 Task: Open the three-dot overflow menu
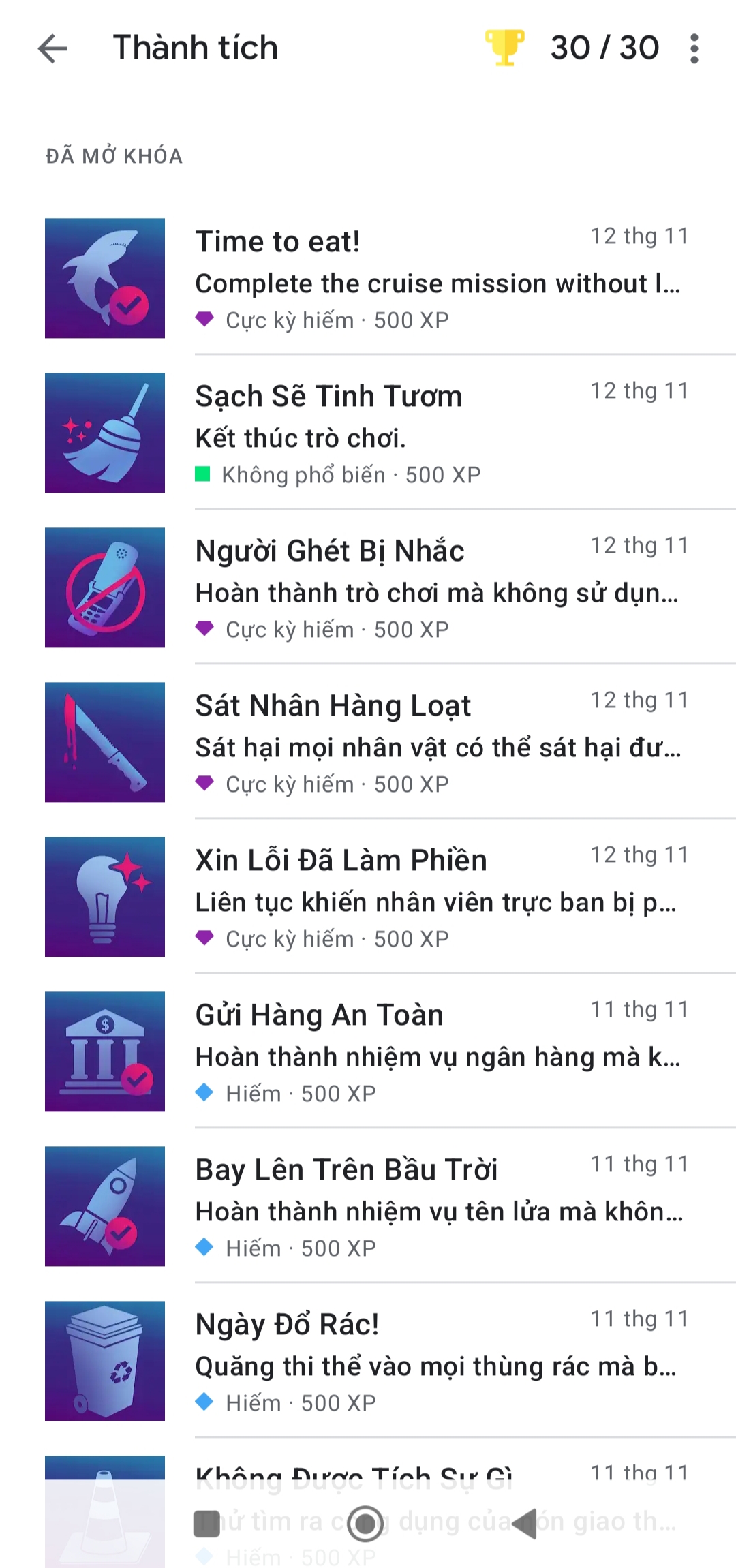coord(694,49)
